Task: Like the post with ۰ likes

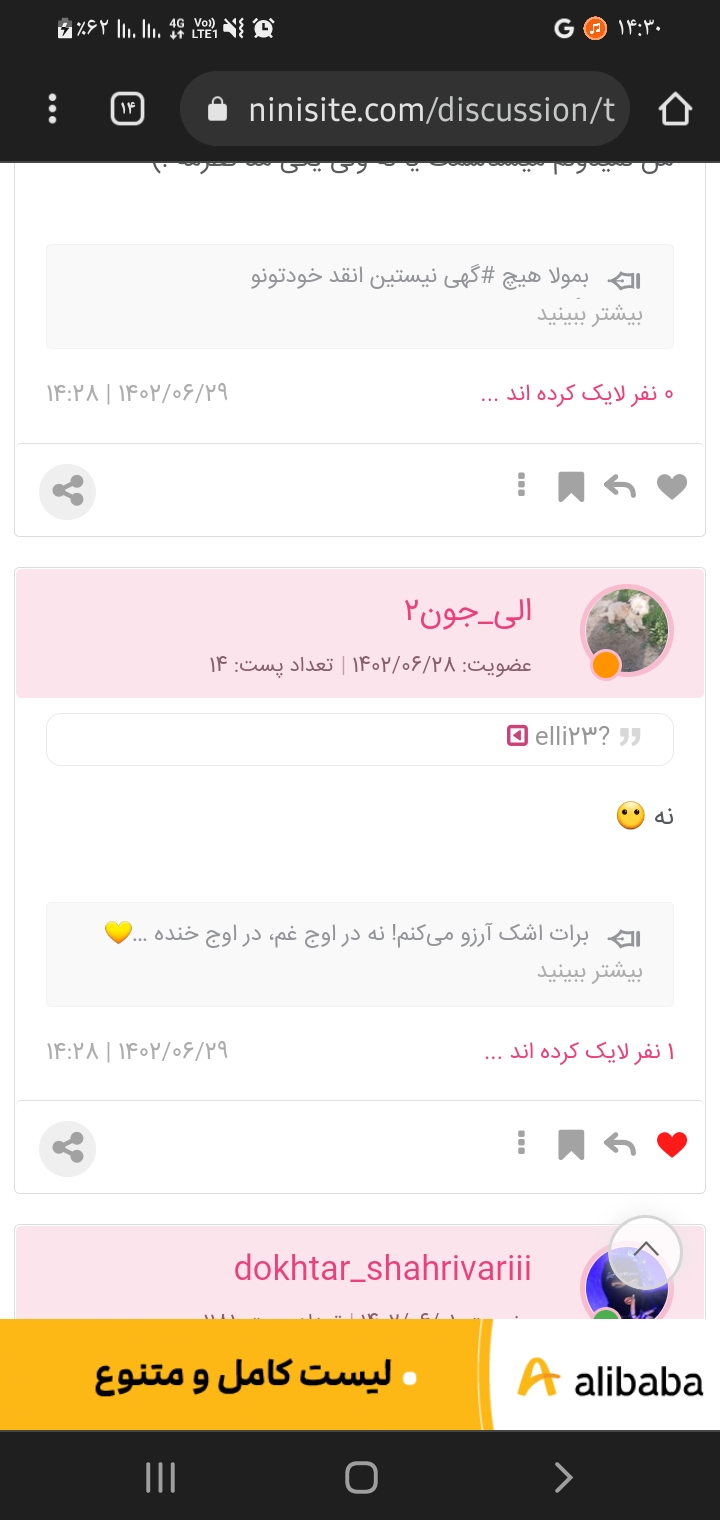Action: [x=672, y=487]
